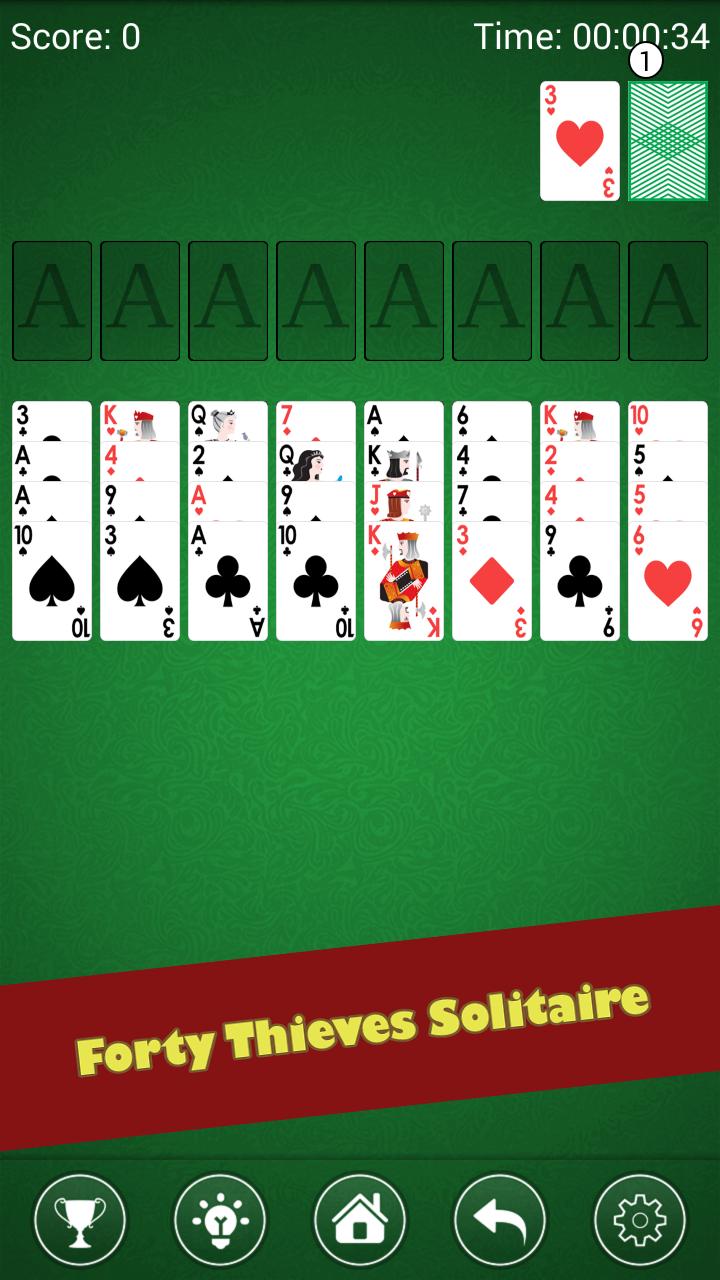Select the 3 of hearts waste card

pyautogui.click(x=580, y=141)
